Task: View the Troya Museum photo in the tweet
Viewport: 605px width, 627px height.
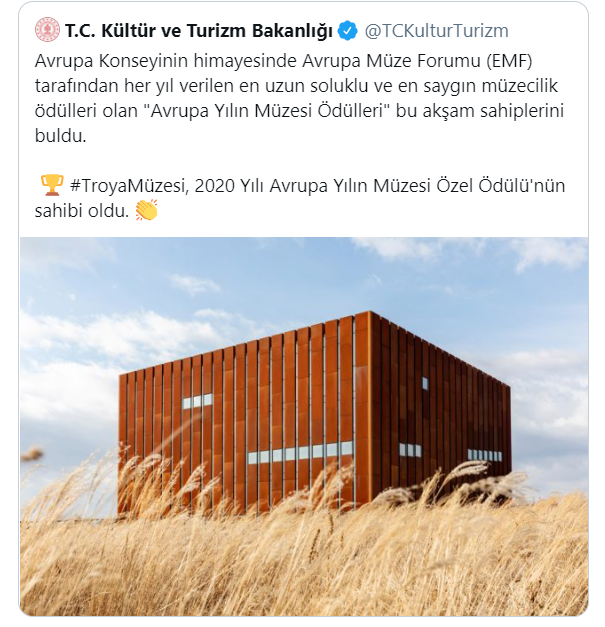Action: click(x=304, y=425)
